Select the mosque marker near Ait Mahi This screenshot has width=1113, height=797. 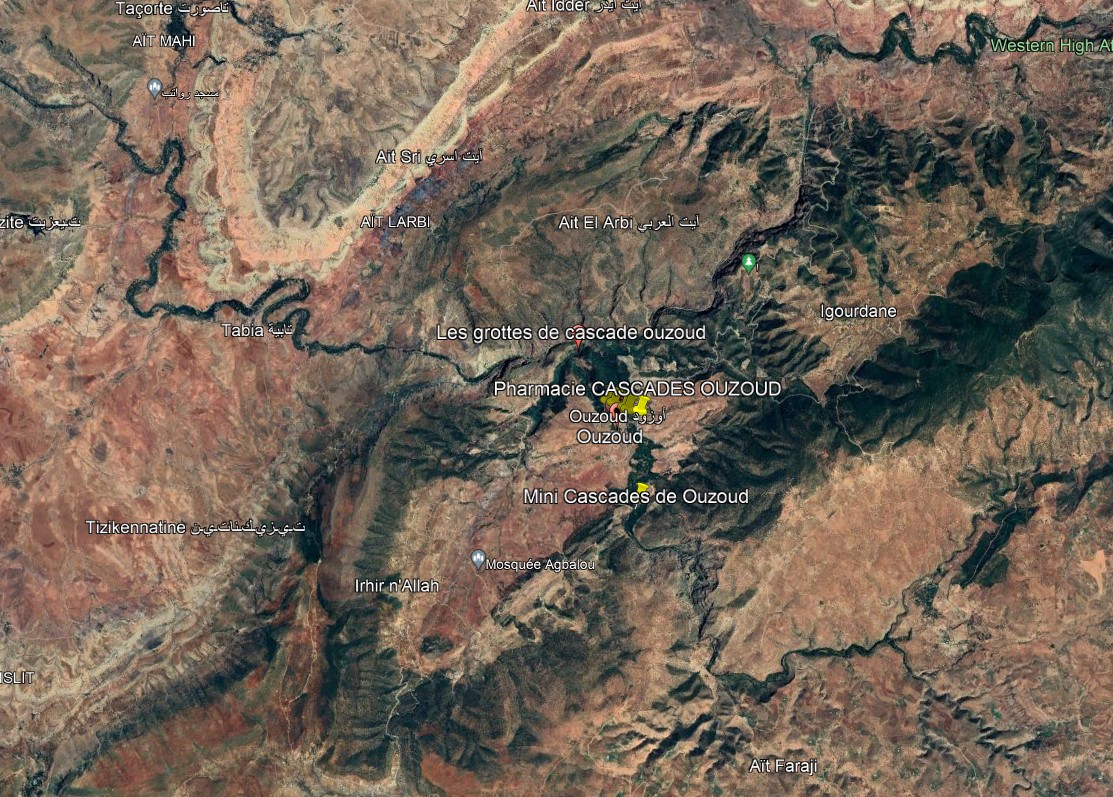click(x=154, y=88)
